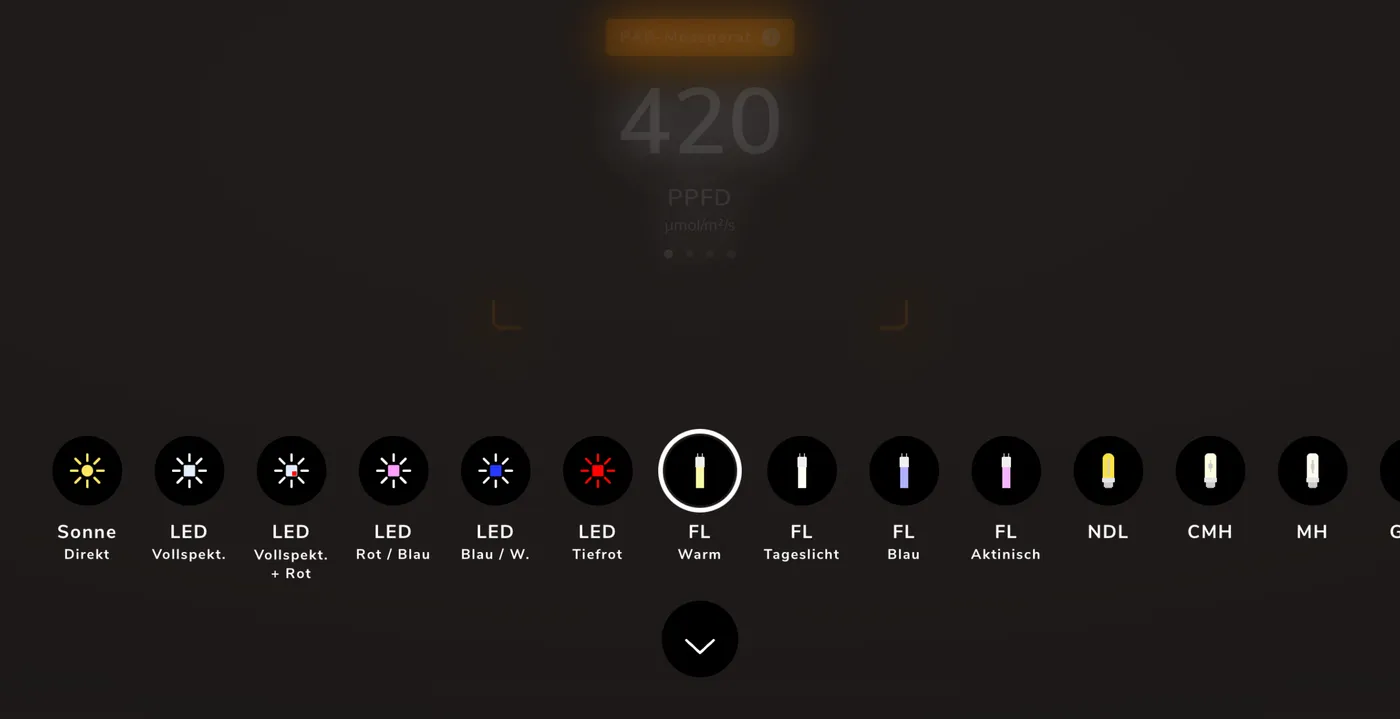Select the FL Blau lamp
Image resolution: width=1400 pixels, height=719 pixels.
903,471
